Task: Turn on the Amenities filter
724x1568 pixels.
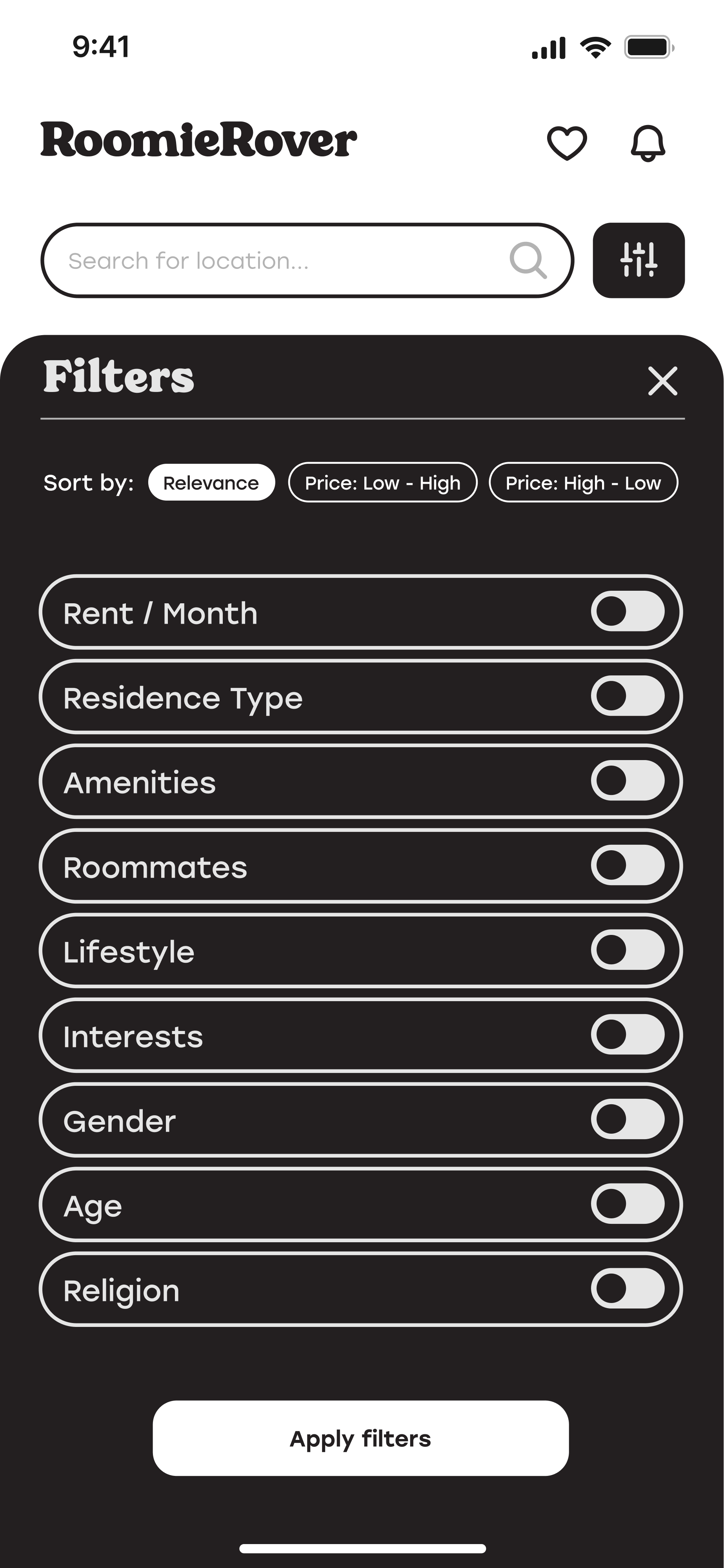Action: (x=627, y=781)
